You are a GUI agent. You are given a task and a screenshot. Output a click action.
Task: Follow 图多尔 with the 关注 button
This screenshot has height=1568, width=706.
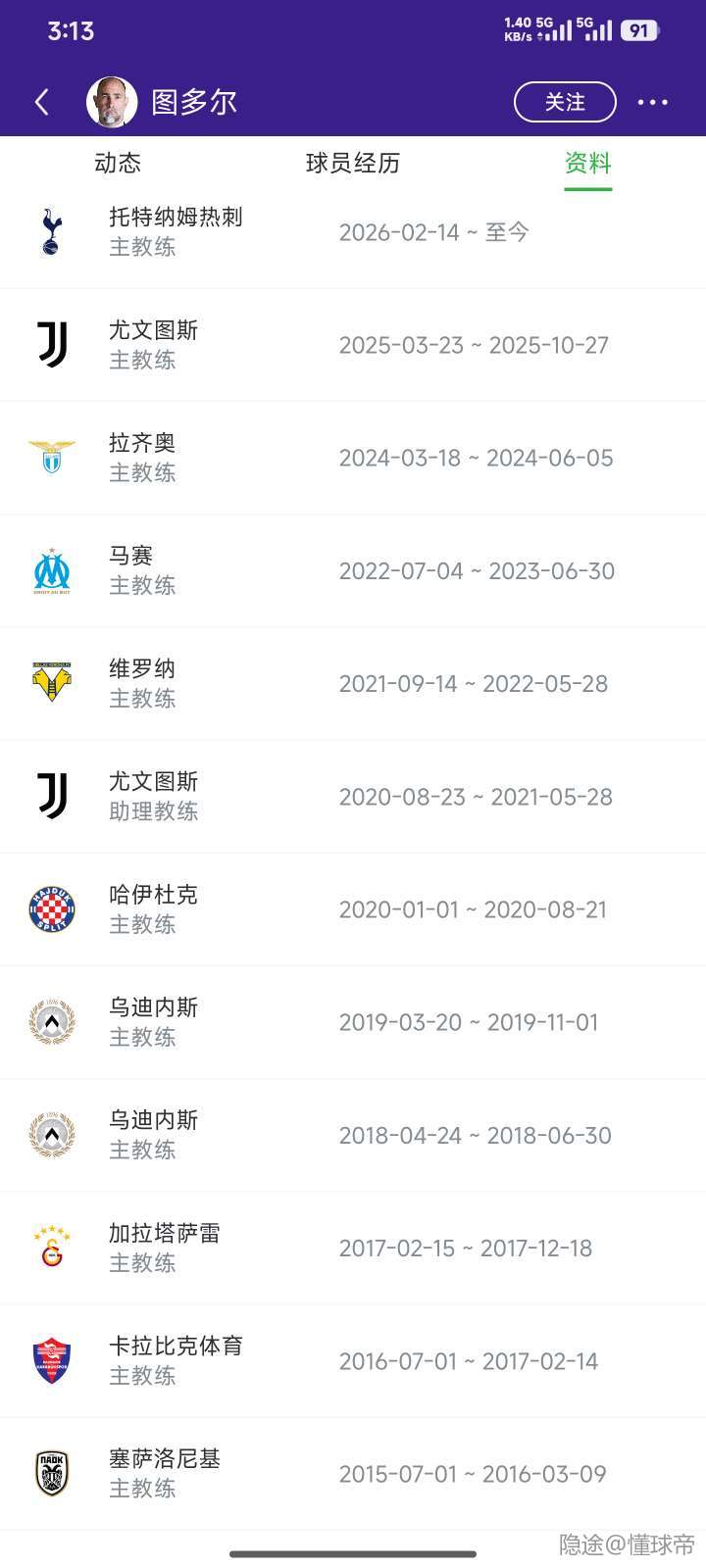click(565, 102)
